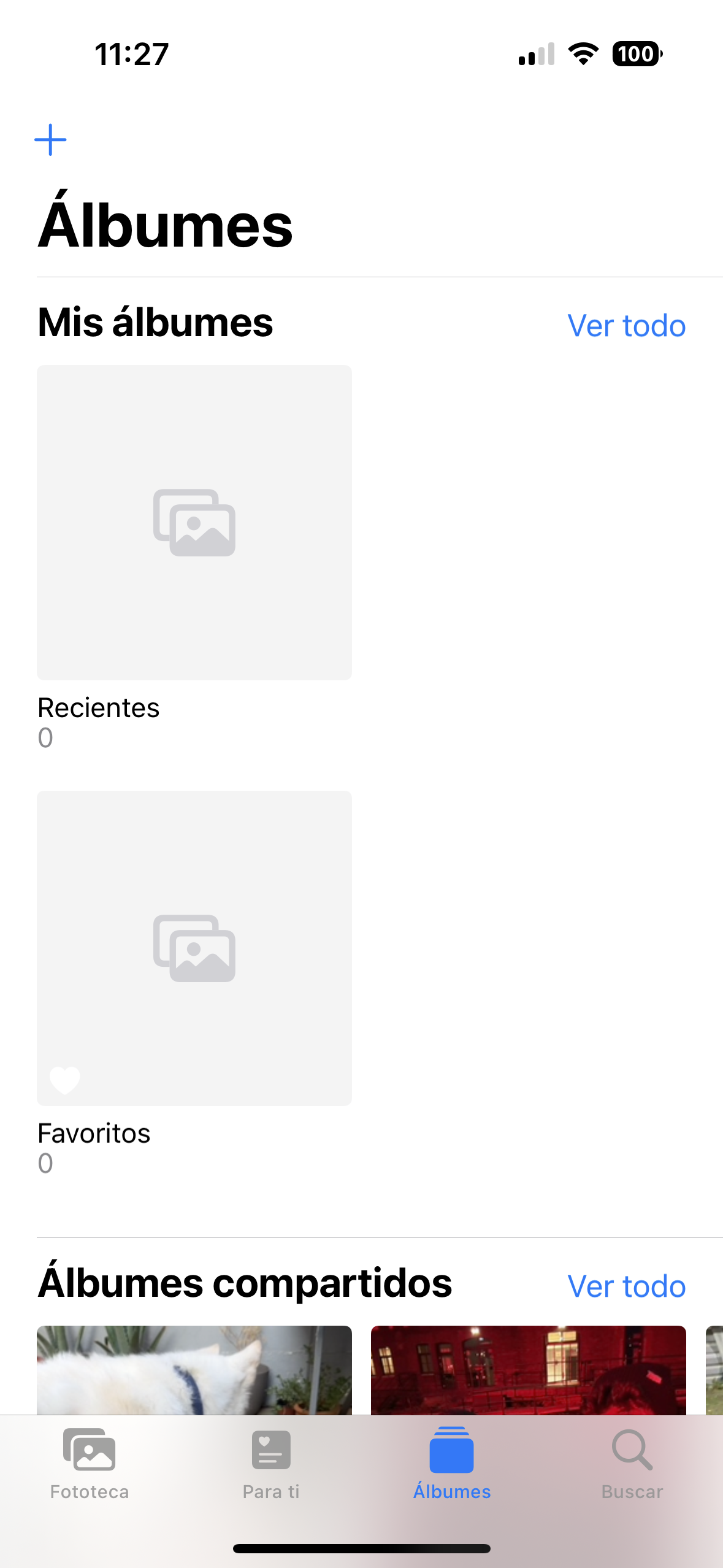Tap the plus icon to create album
This screenshot has width=723, height=1568.
tap(50, 140)
